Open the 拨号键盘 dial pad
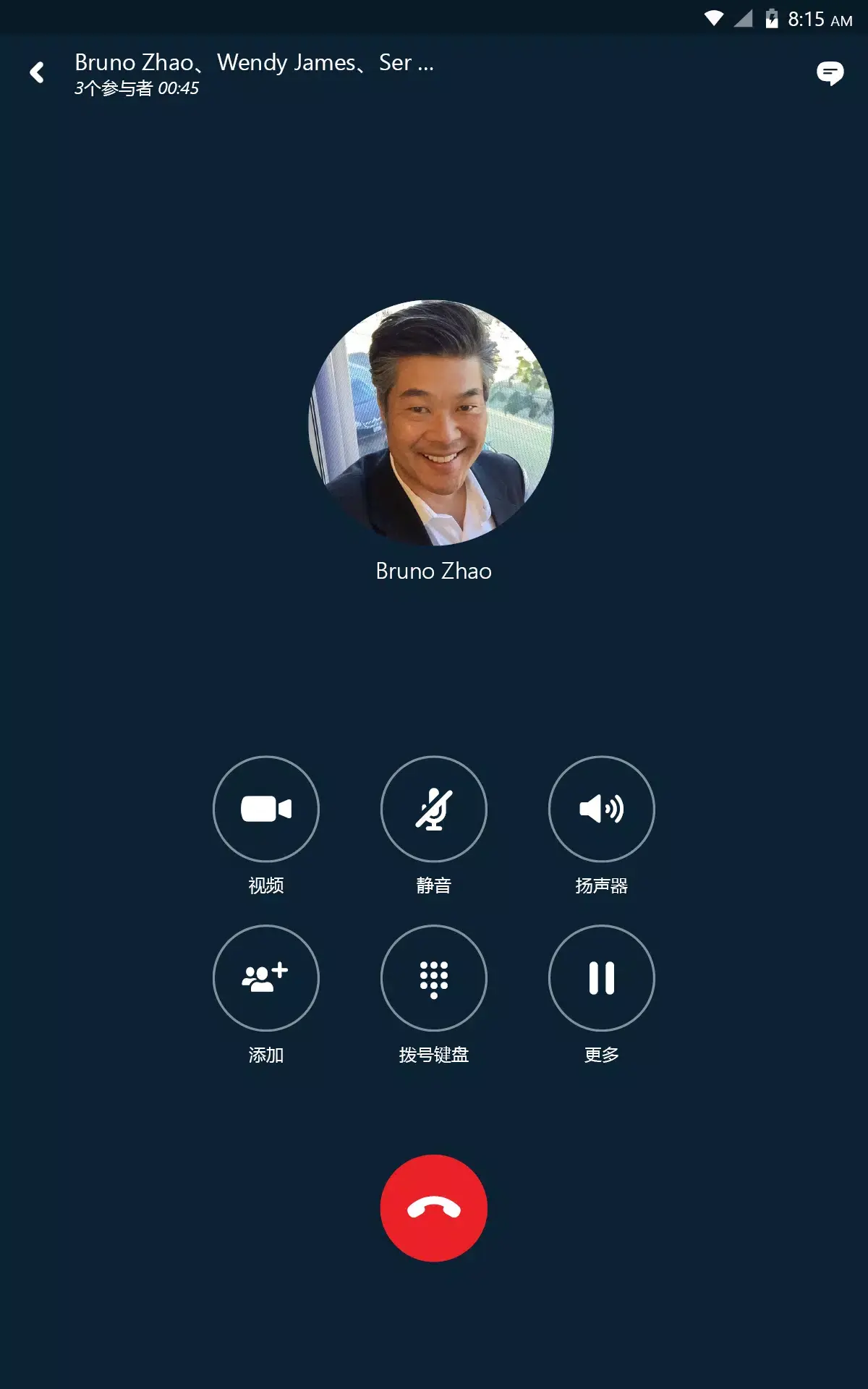This screenshot has height=1389, width=868. [x=434, y=978]
